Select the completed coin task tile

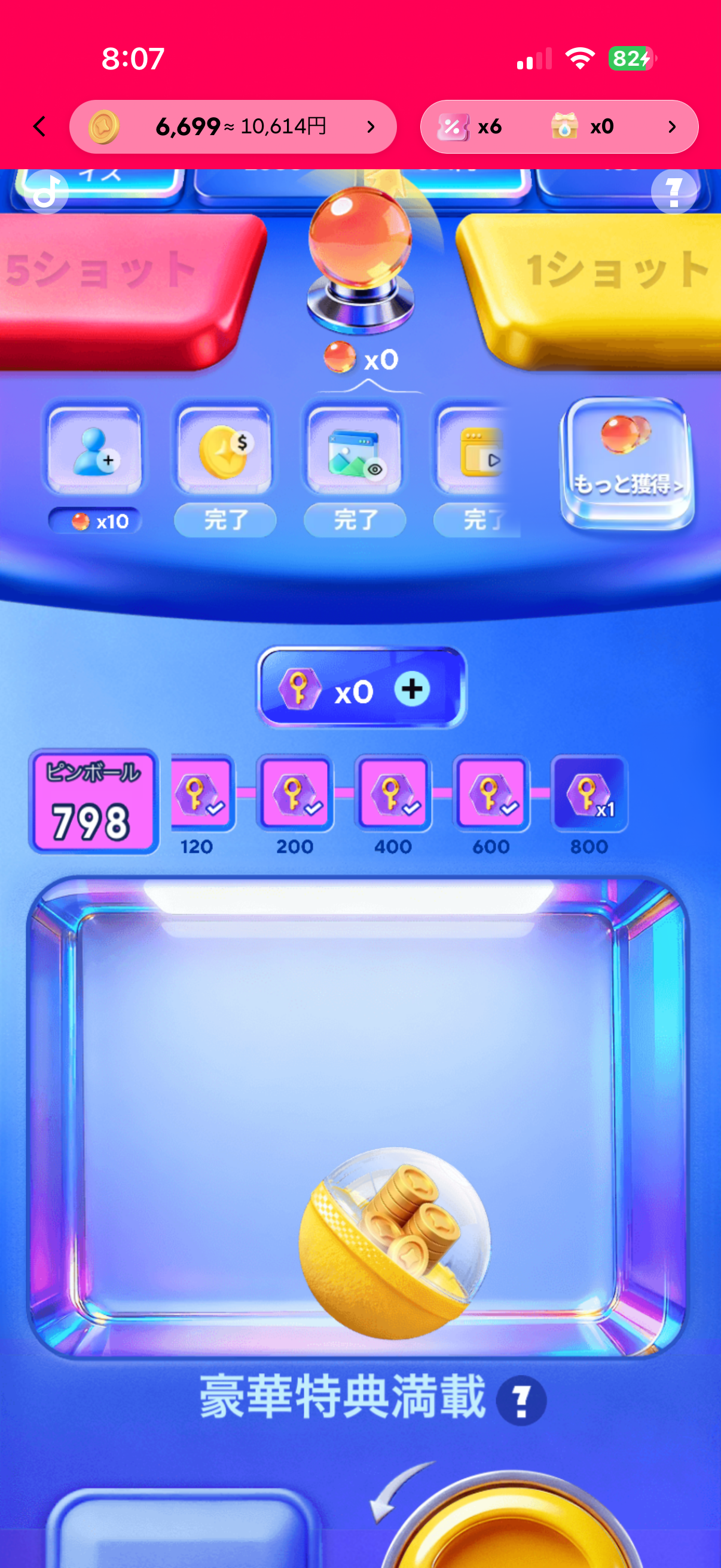click(x=225, y=450)
